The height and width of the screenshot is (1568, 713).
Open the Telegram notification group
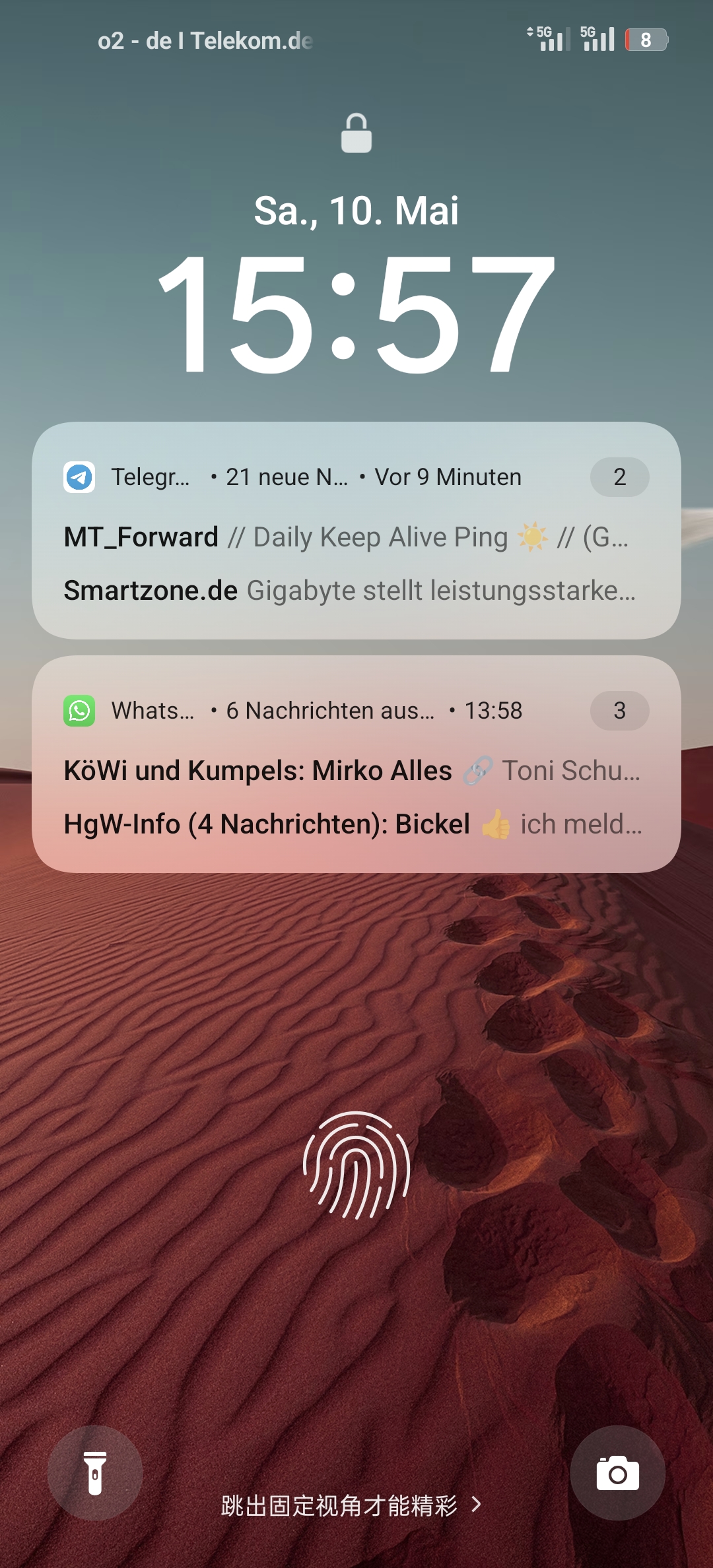[x=356, y=531]
